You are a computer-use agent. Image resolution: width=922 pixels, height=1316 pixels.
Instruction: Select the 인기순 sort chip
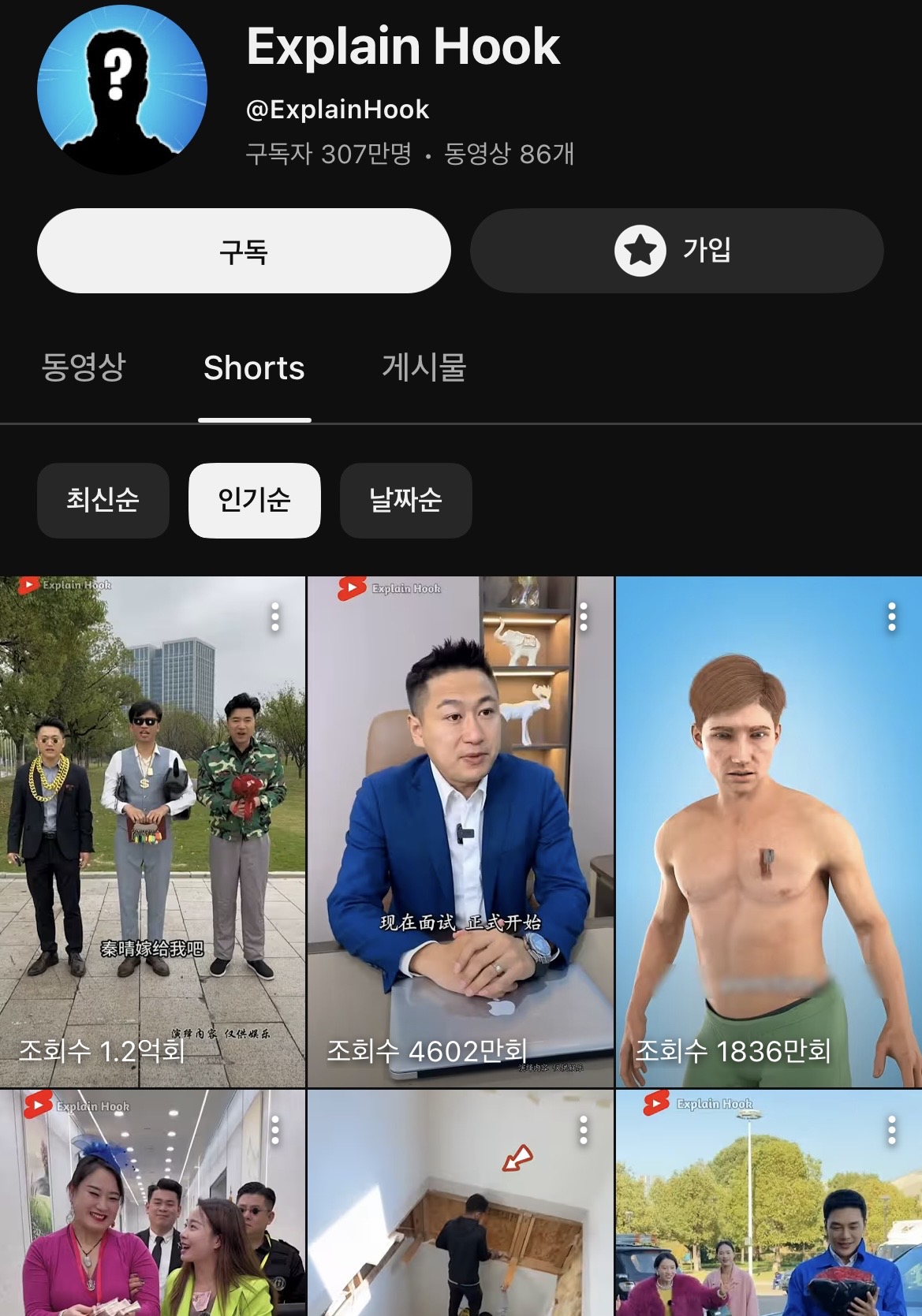pos(254,500)
